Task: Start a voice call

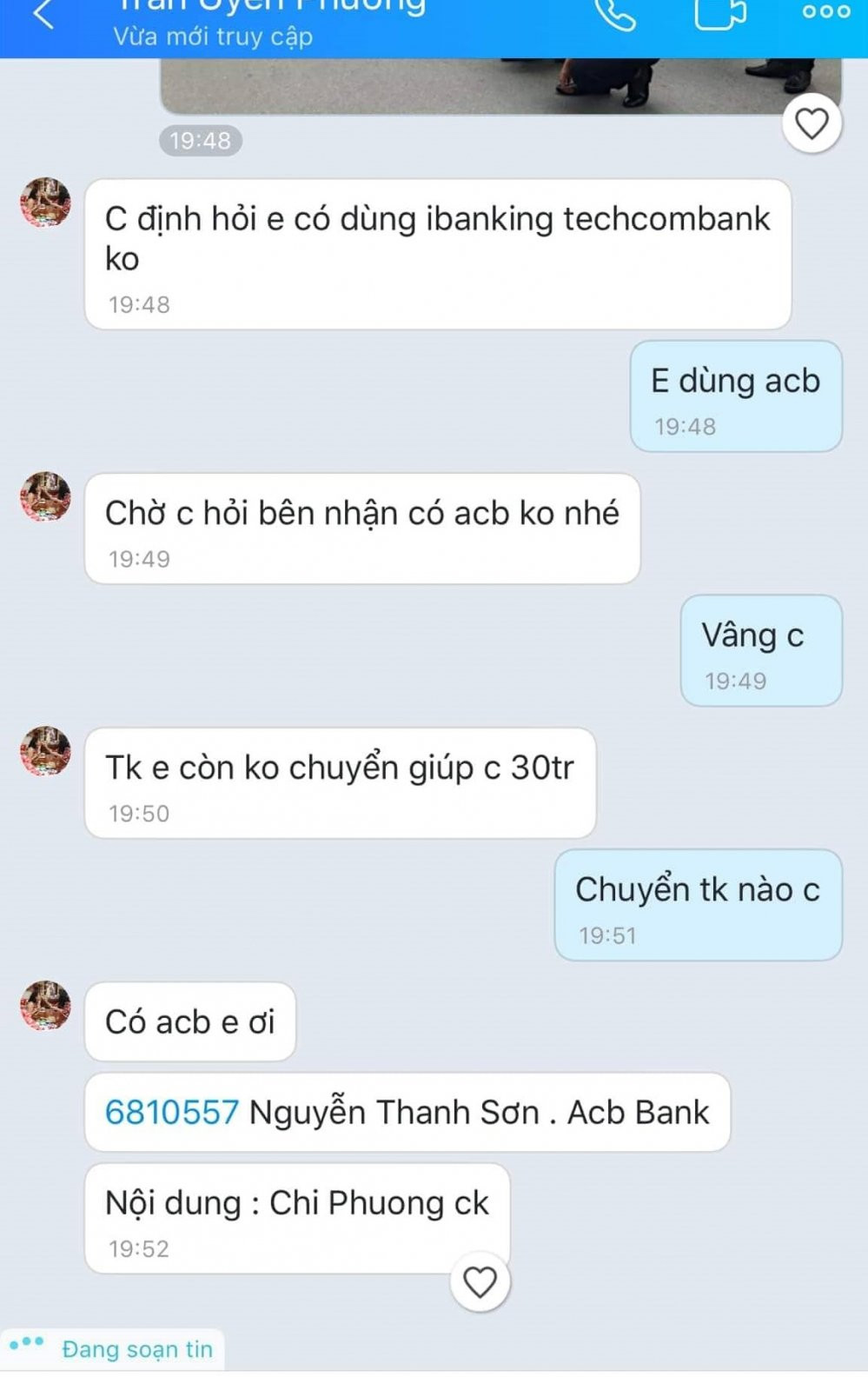Action: [615, 14]
